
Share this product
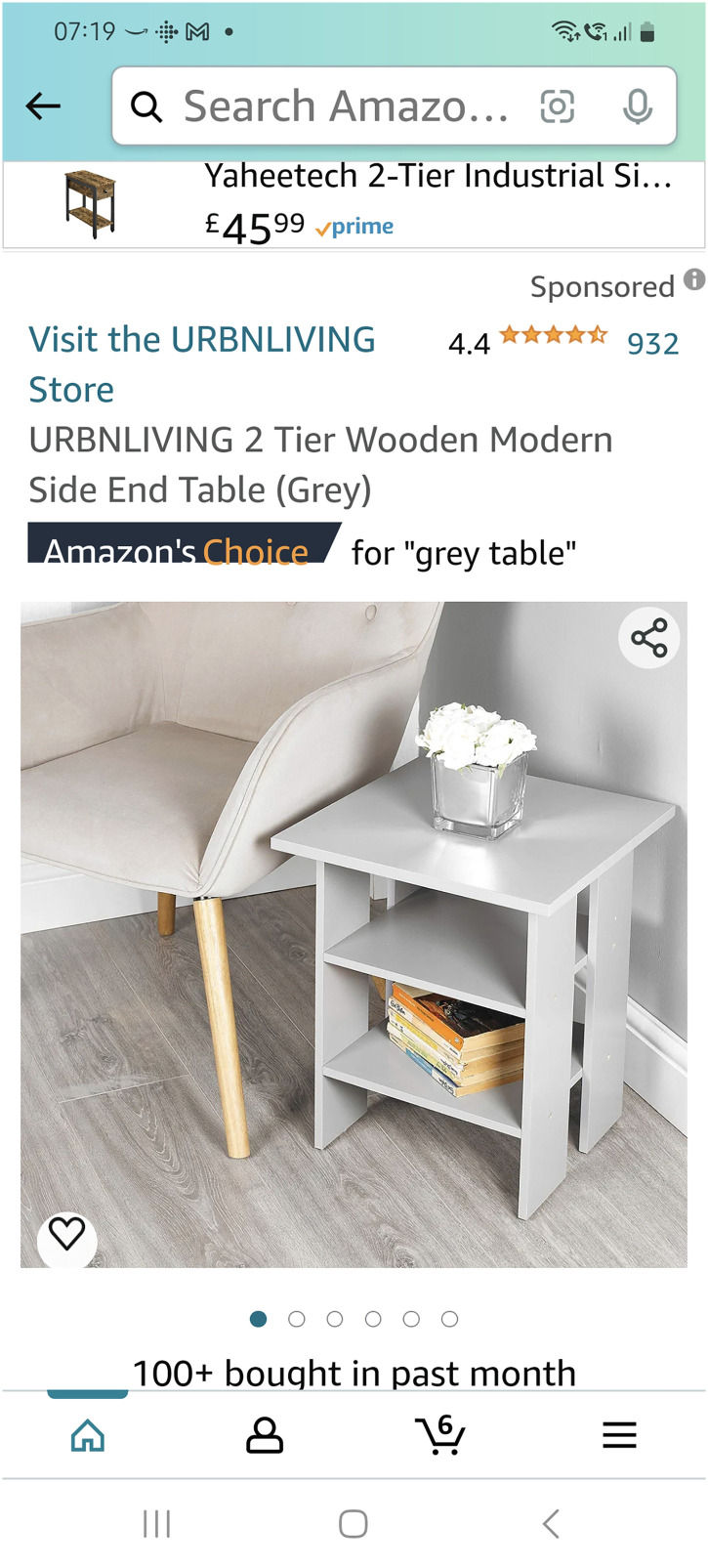click(x=649, y=638)
